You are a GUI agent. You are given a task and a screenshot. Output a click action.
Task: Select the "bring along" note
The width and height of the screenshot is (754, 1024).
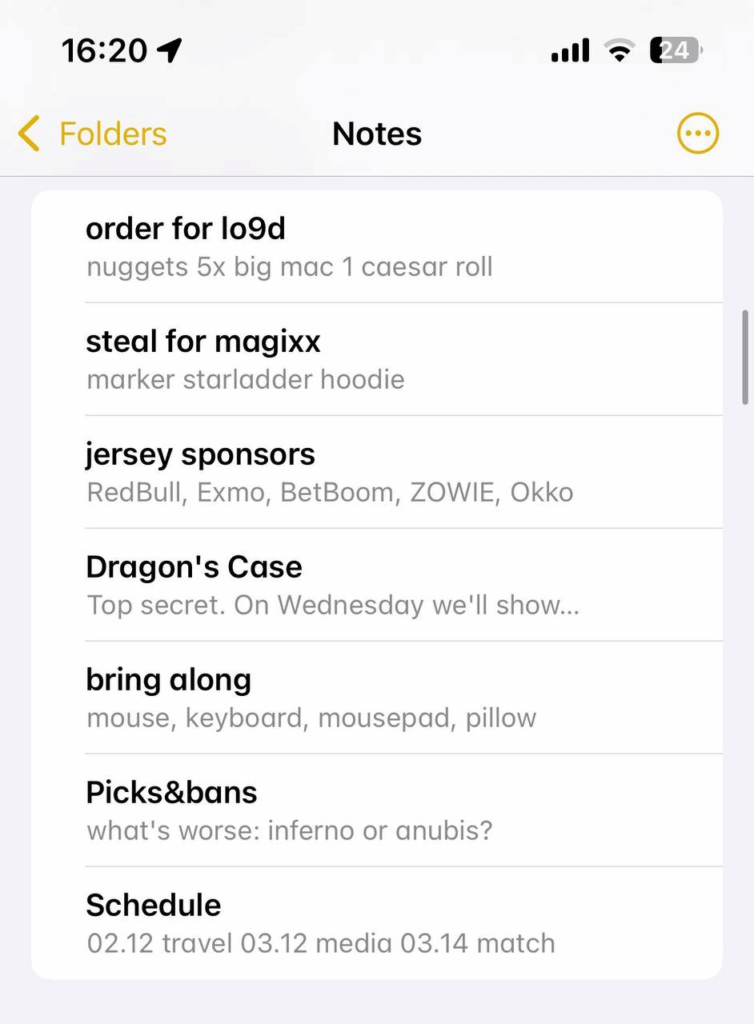376,698
